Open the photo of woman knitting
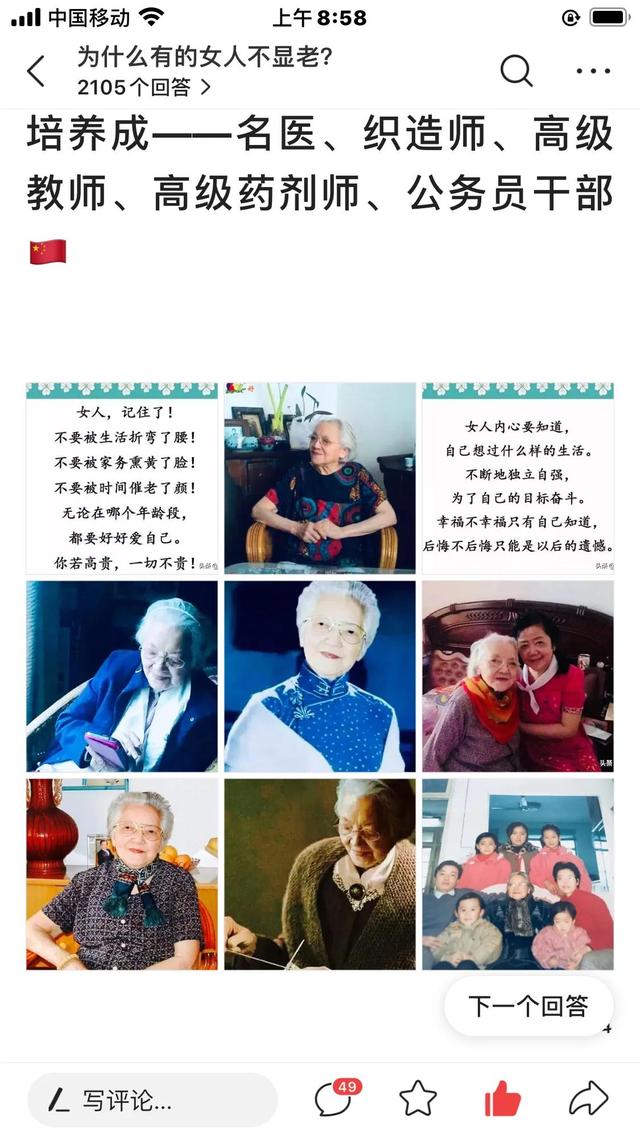The image size is (640, 1138). tap(320, 874)
